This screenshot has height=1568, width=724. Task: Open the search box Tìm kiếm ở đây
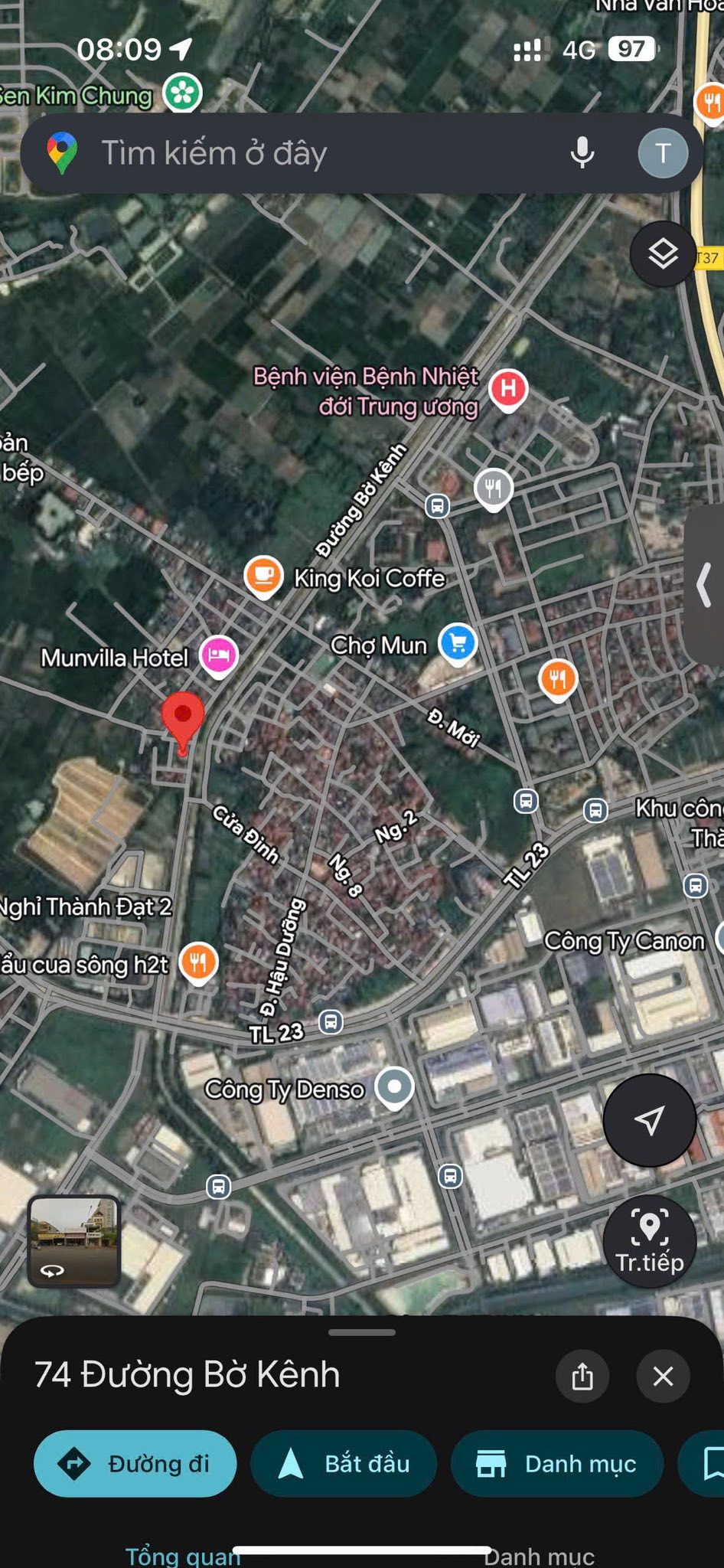[306, 153]
